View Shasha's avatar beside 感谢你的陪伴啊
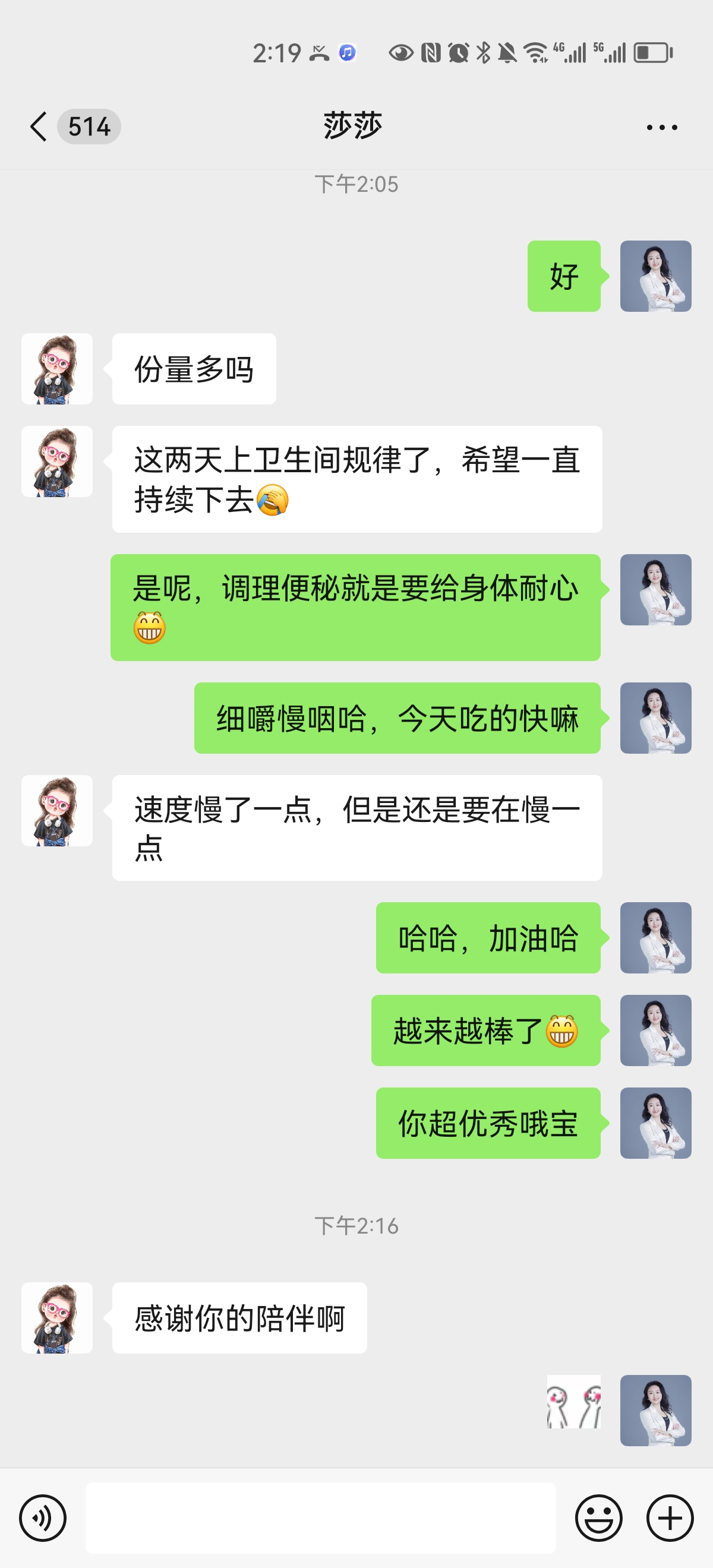Screen dimensions: 713x1568 coord(56,1318)
